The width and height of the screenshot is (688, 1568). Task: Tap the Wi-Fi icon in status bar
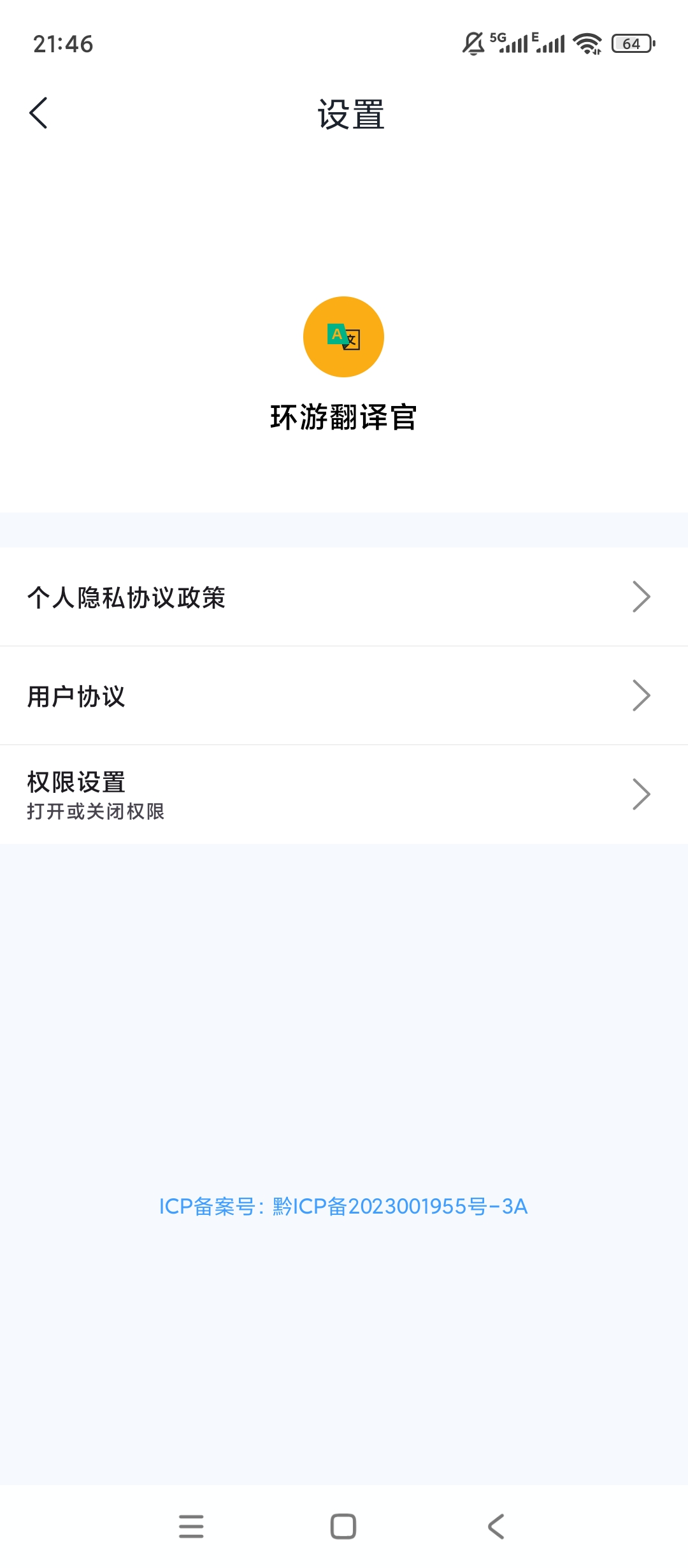click(x=585, y=43)
